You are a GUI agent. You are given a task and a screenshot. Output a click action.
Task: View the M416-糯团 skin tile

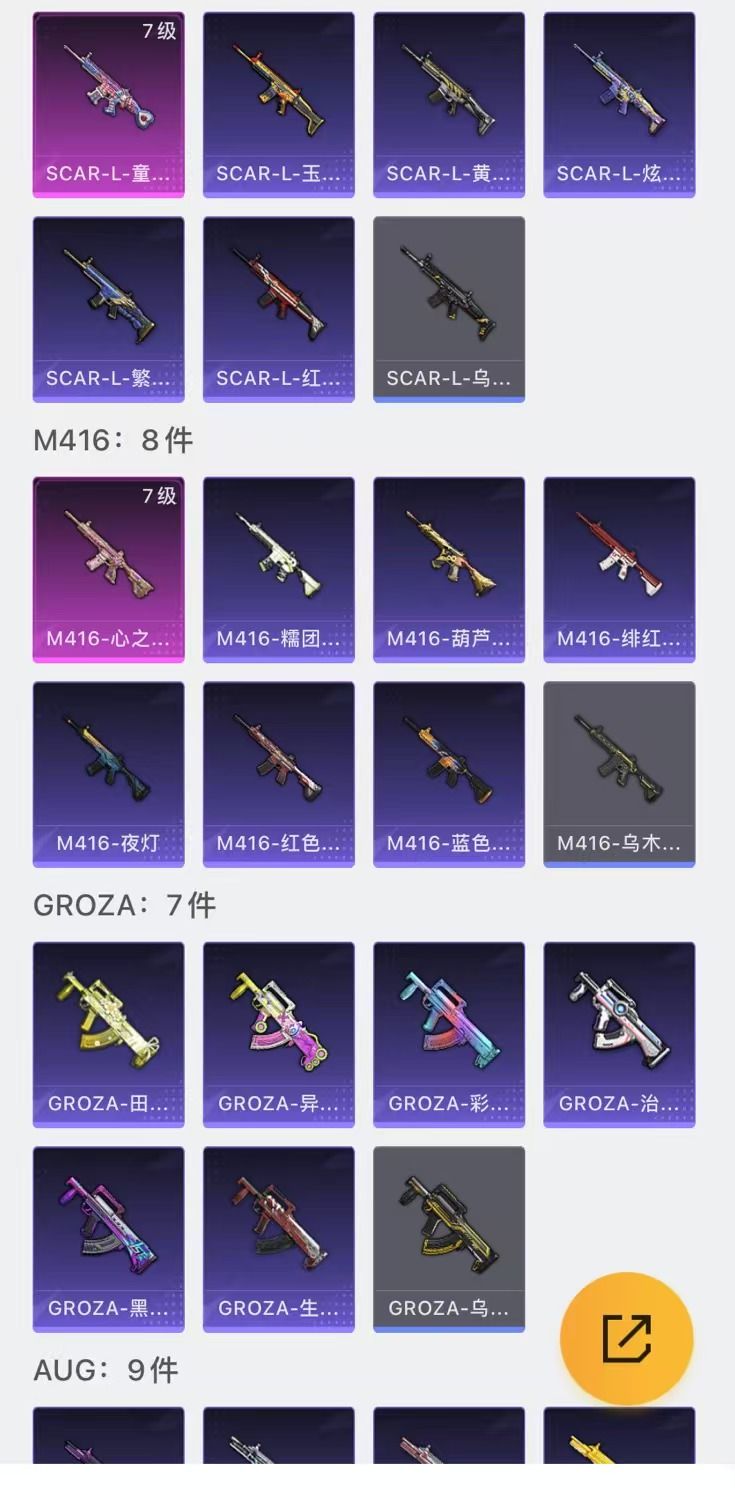(279, 569)
